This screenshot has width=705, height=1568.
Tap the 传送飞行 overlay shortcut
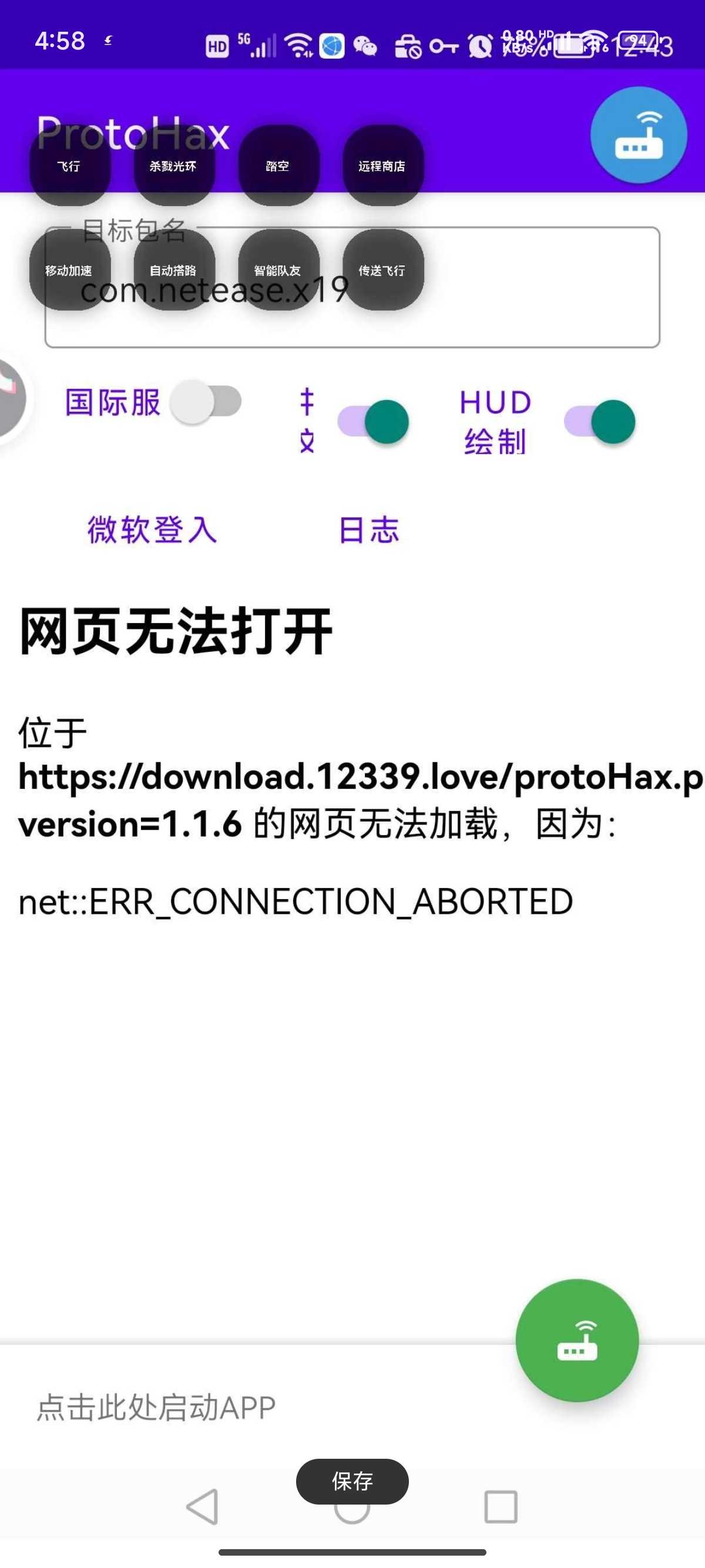[382, 270]
